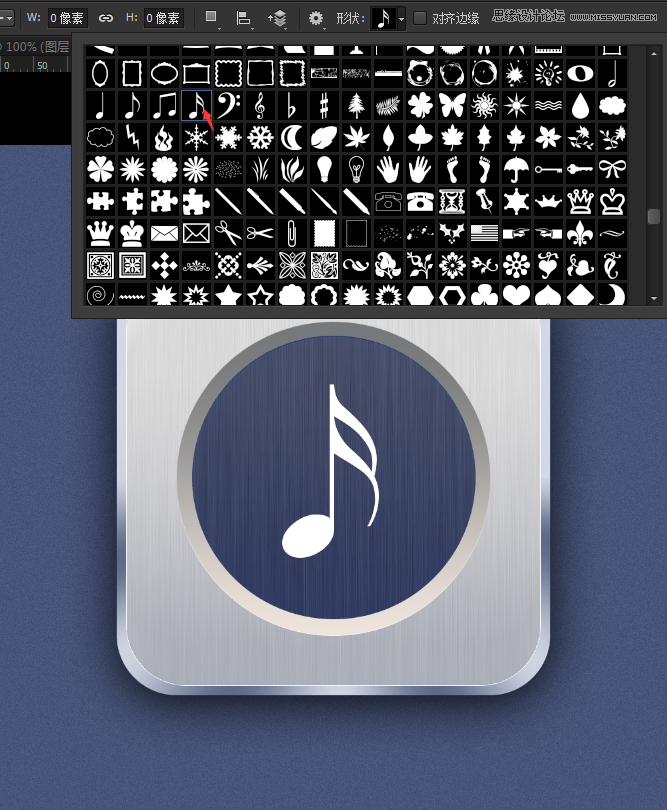The width and height of the screenshot is (667, 810).
Task: Toggle the link width and height icon
Action: [x=105, y=18]
